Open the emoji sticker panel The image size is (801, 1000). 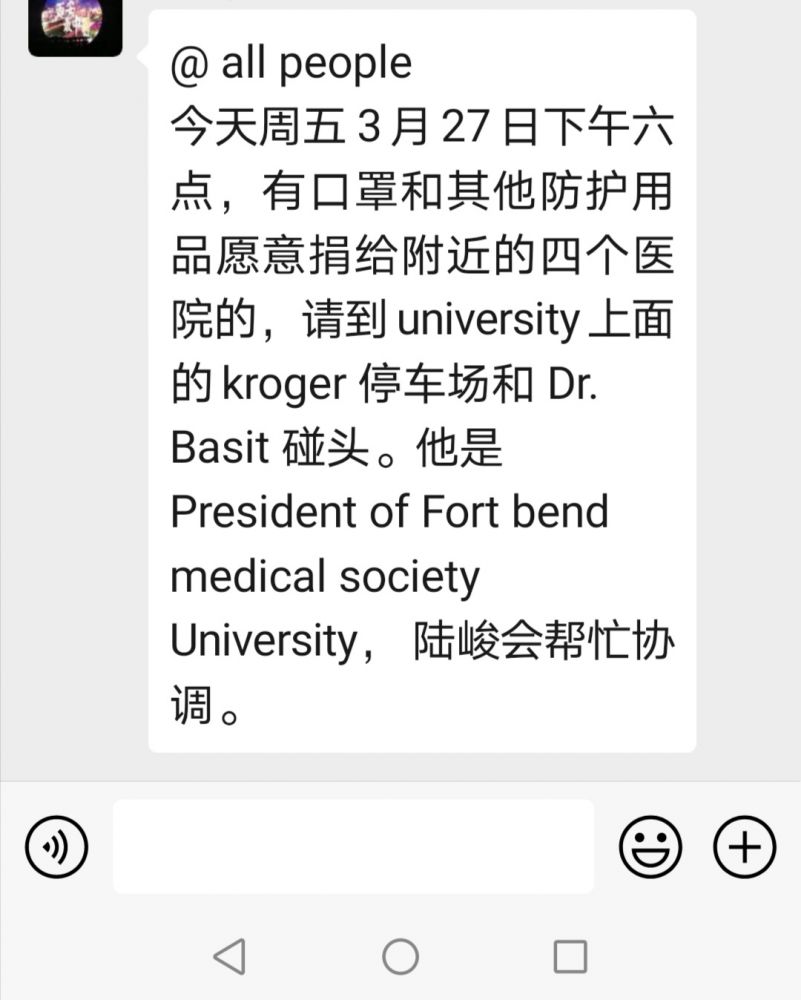click(x=650, y=847)
